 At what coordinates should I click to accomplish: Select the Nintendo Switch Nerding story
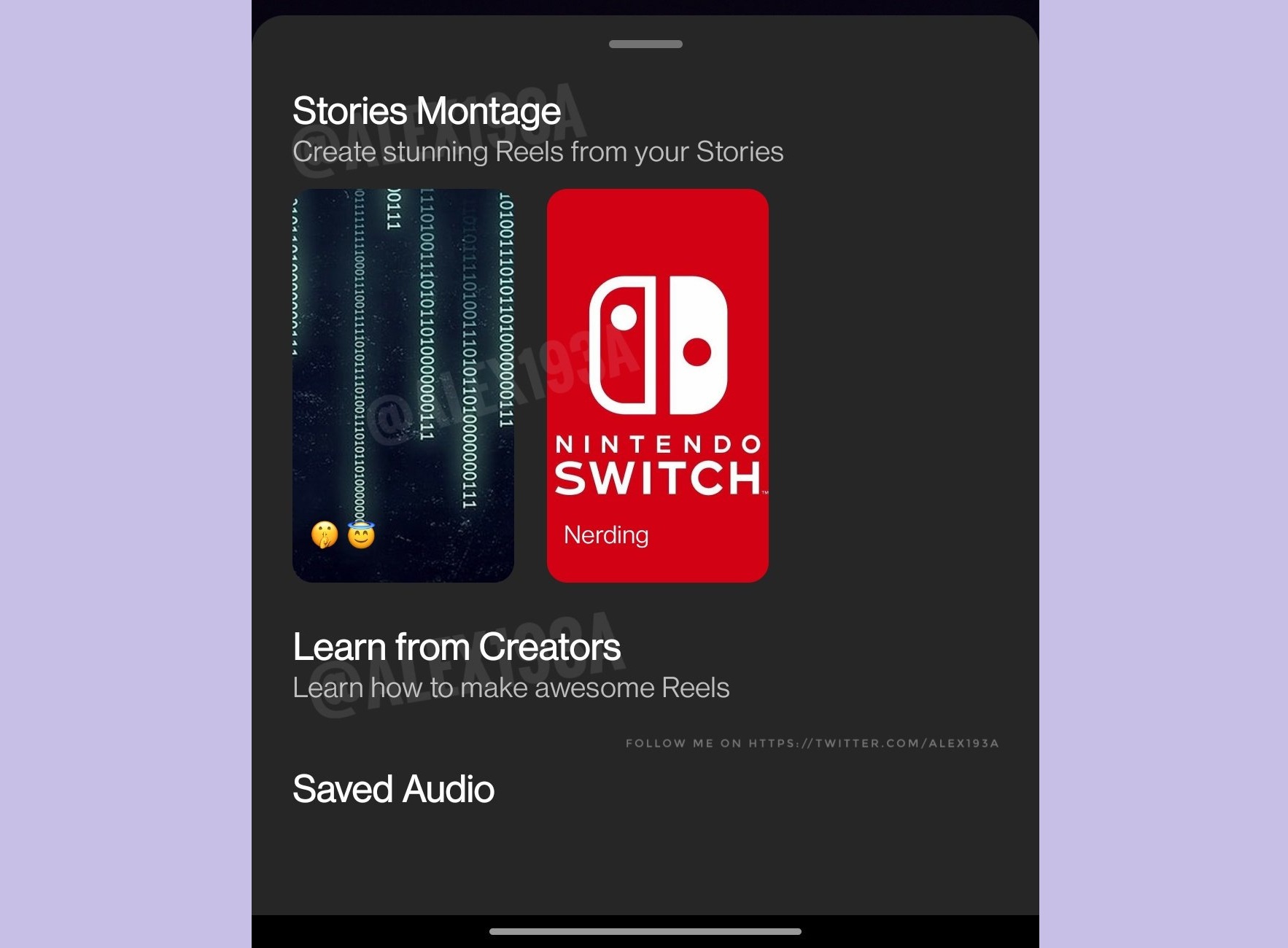tap(658, 385)
